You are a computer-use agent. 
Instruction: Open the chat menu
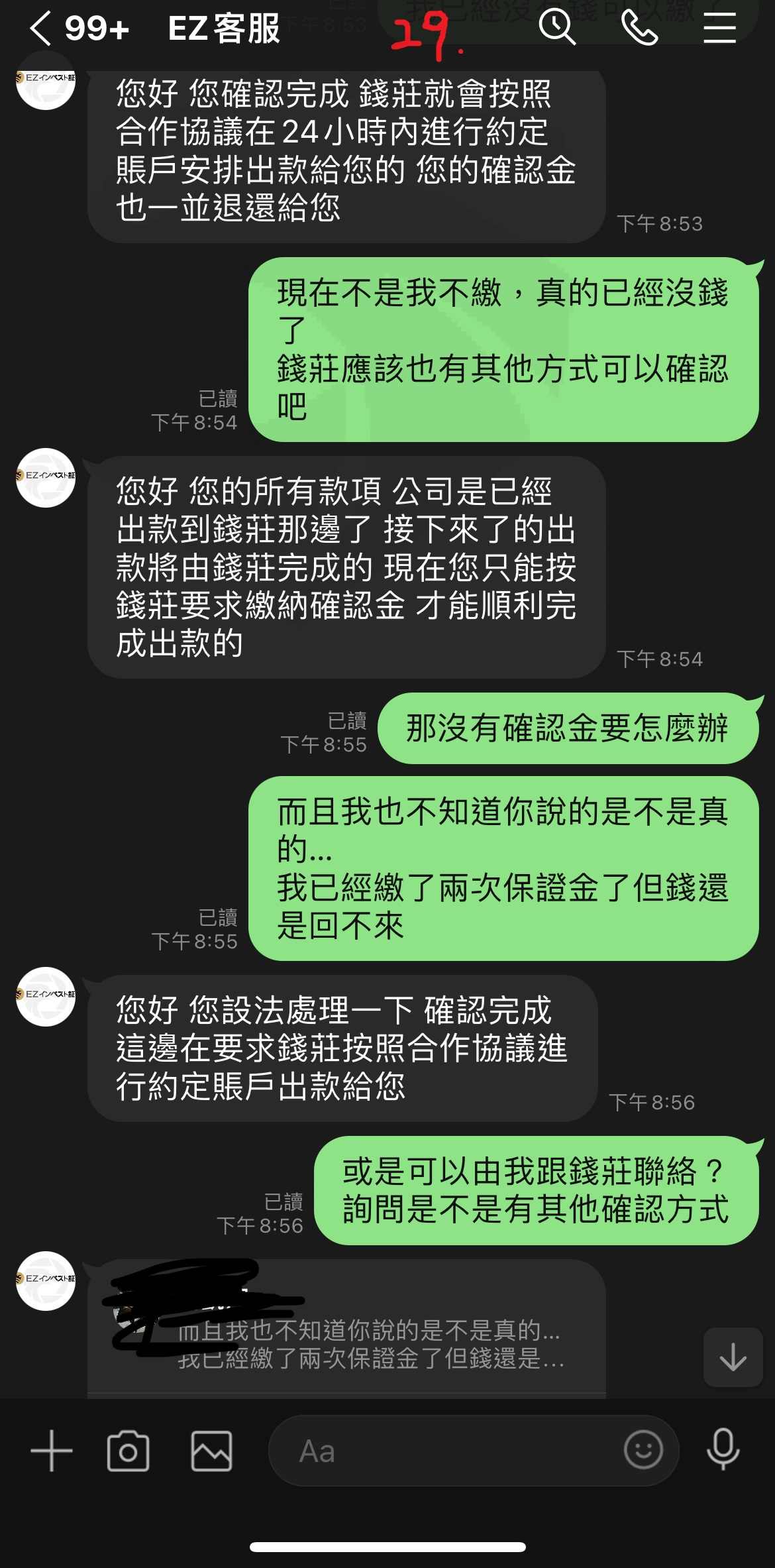coord(719,28)
